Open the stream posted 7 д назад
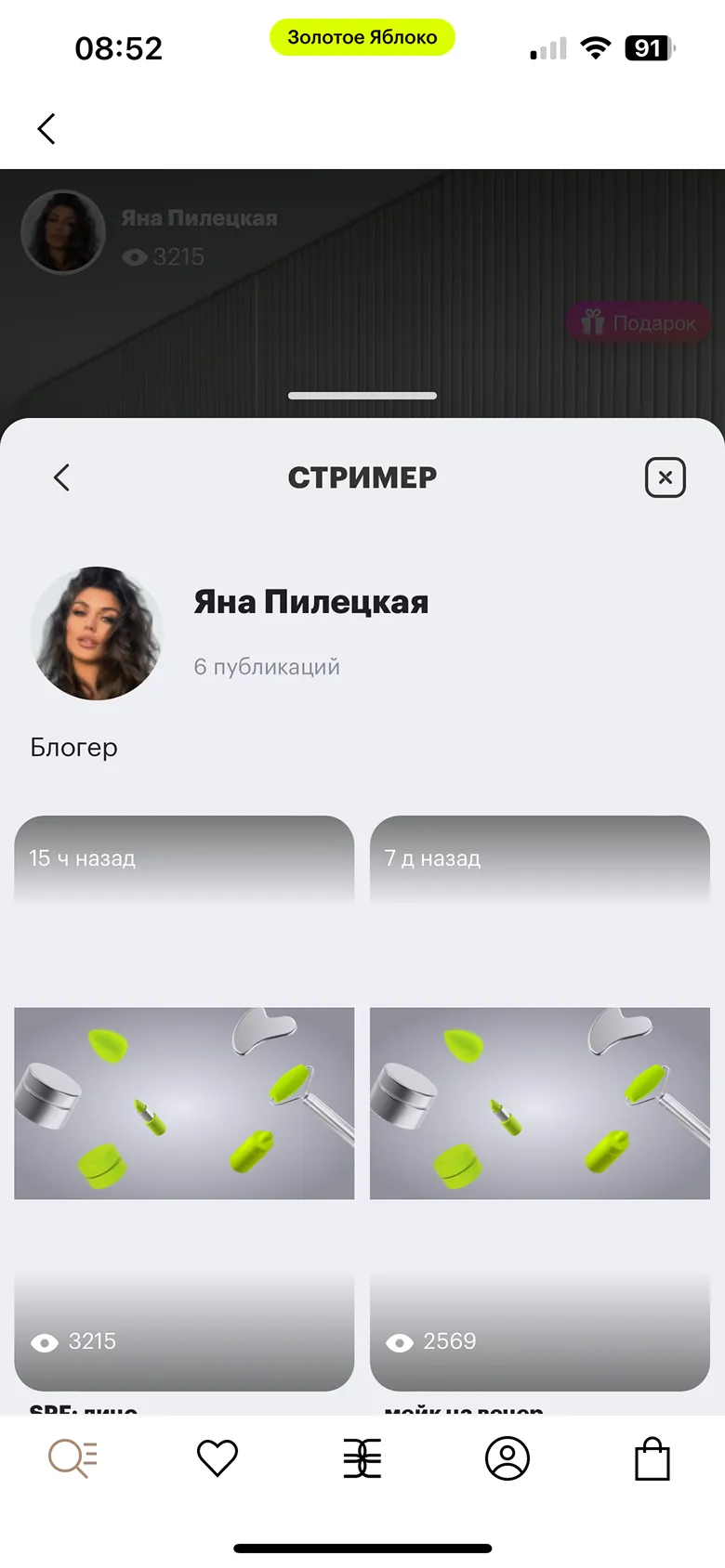 pos(540,1103)
